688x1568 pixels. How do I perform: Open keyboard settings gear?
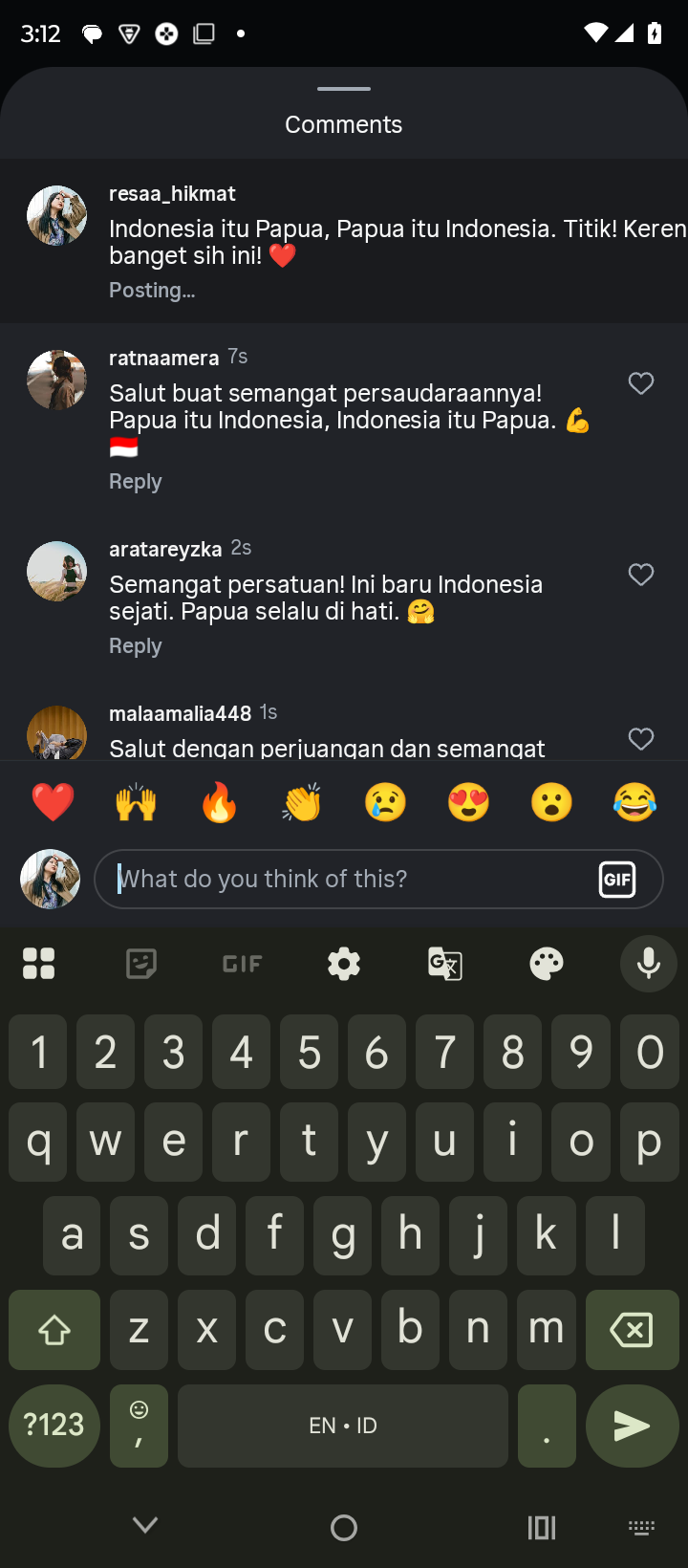pos(344,964)
